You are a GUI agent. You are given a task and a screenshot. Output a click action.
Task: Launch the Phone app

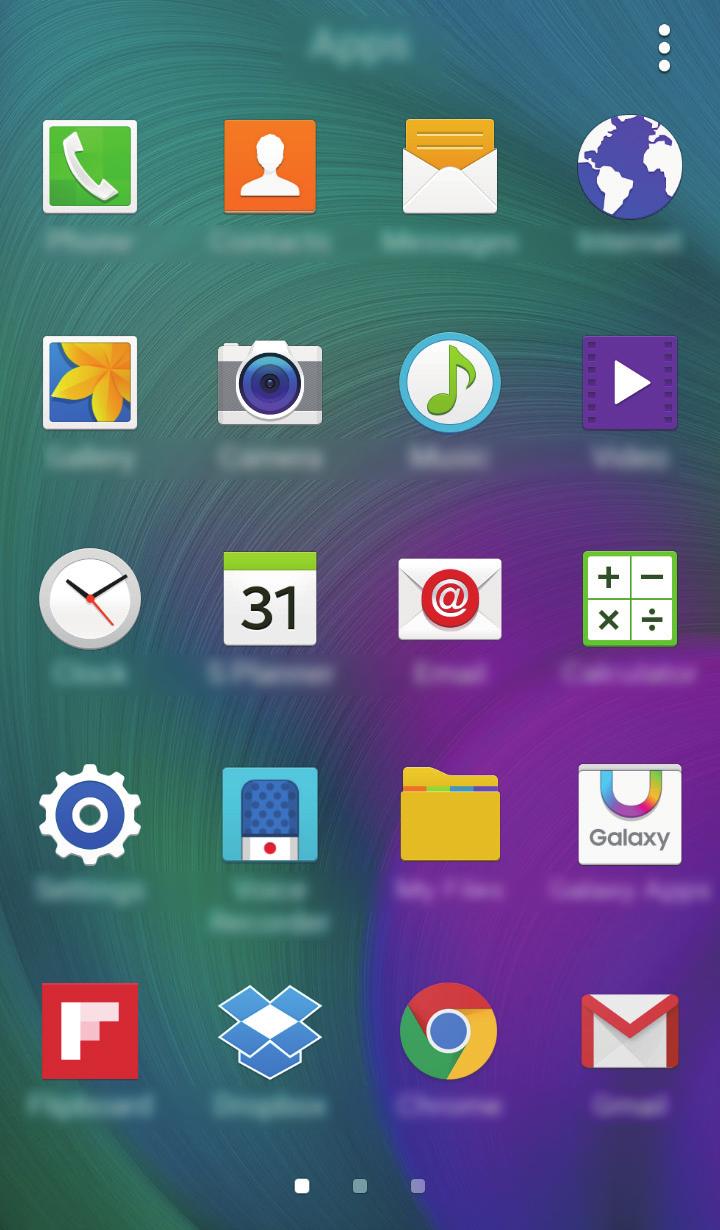(90, 167)
